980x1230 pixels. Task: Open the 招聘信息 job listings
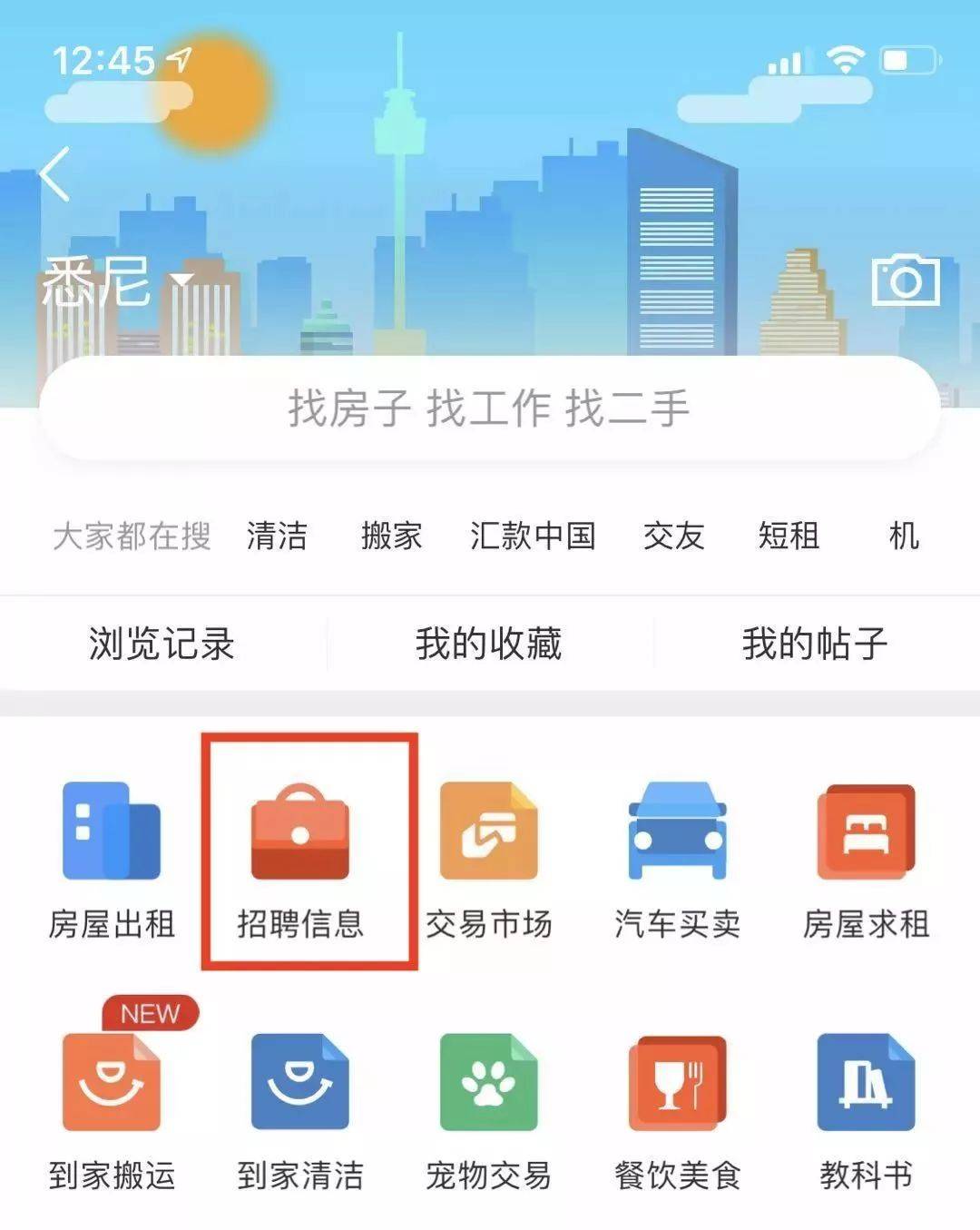point(300,858)
